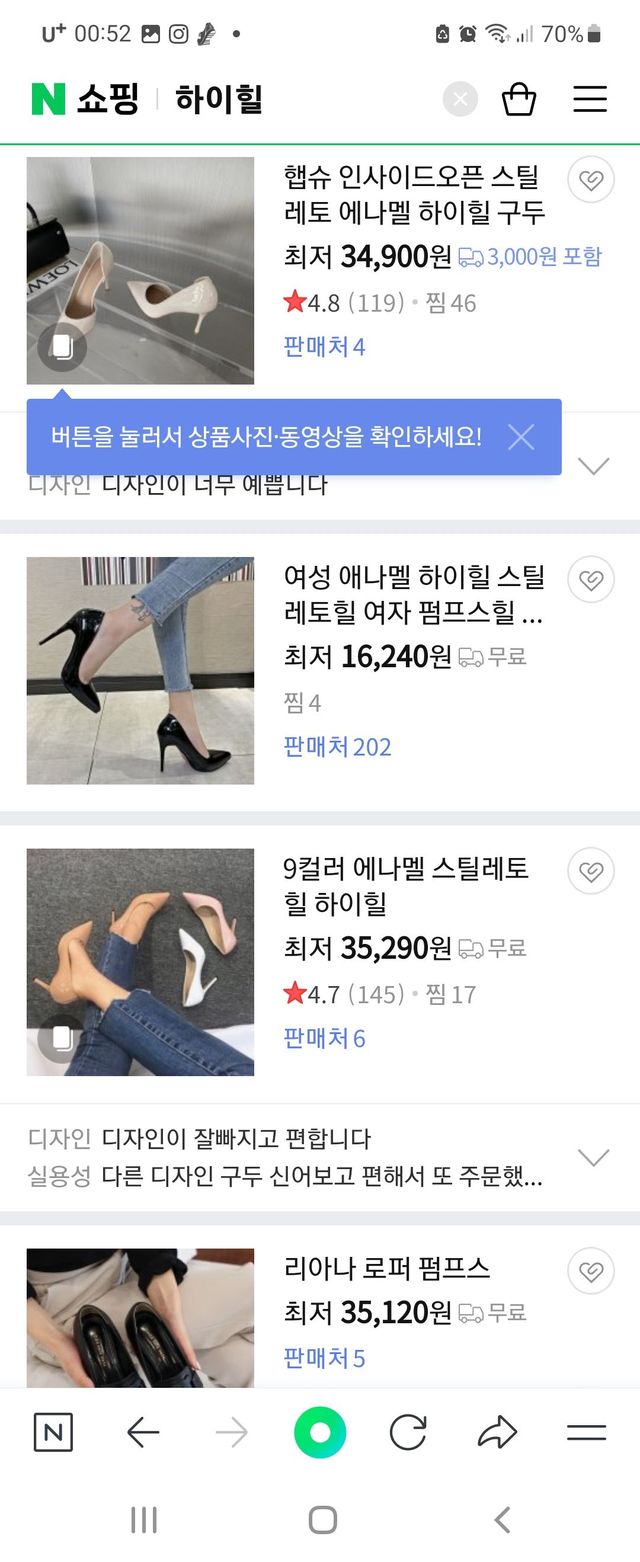
Task: Save 햅슈 인사이드오픈 스틸레토 to wishlist
Action: (591, 180)
